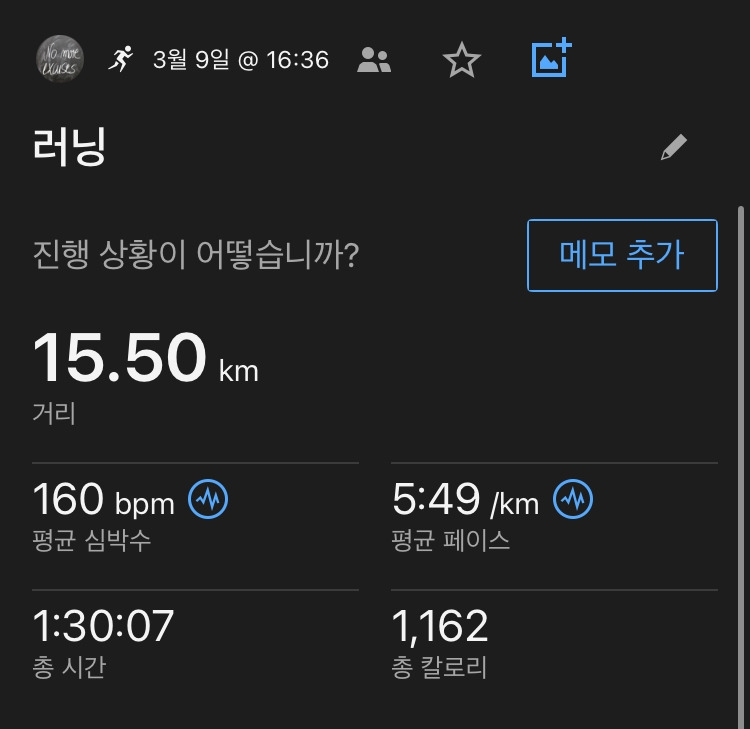Open heart rate insight next to 160 bpm
Viewport: 750px width, 729px height.
[208, 499]
